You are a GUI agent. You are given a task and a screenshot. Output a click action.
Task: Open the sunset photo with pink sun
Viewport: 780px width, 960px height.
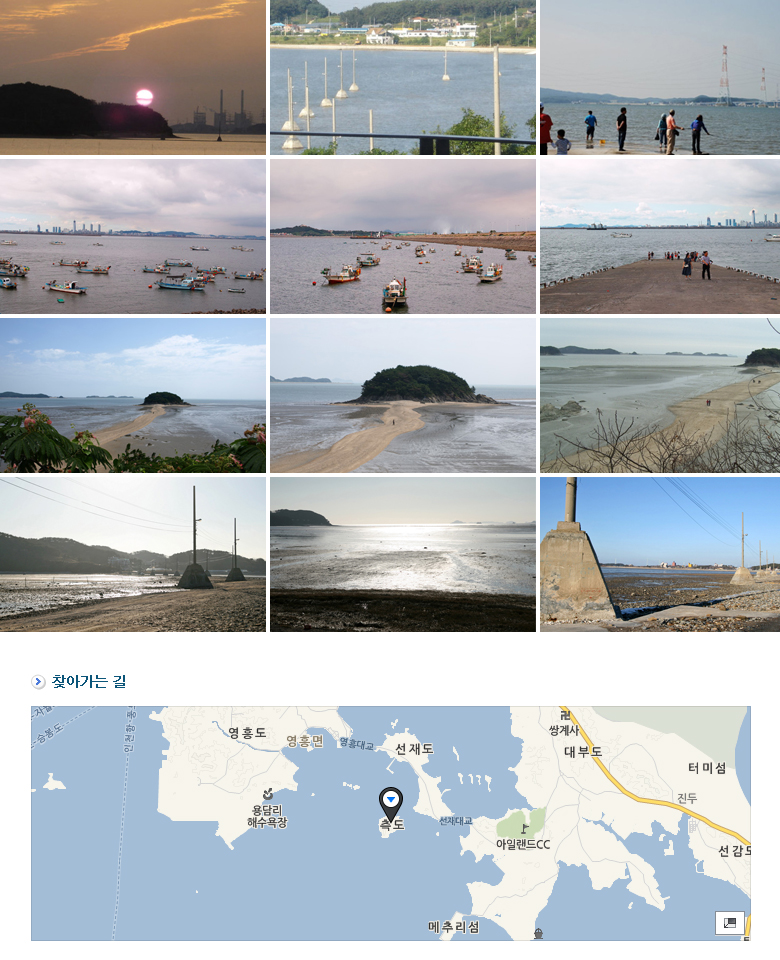tap(133, 77)
